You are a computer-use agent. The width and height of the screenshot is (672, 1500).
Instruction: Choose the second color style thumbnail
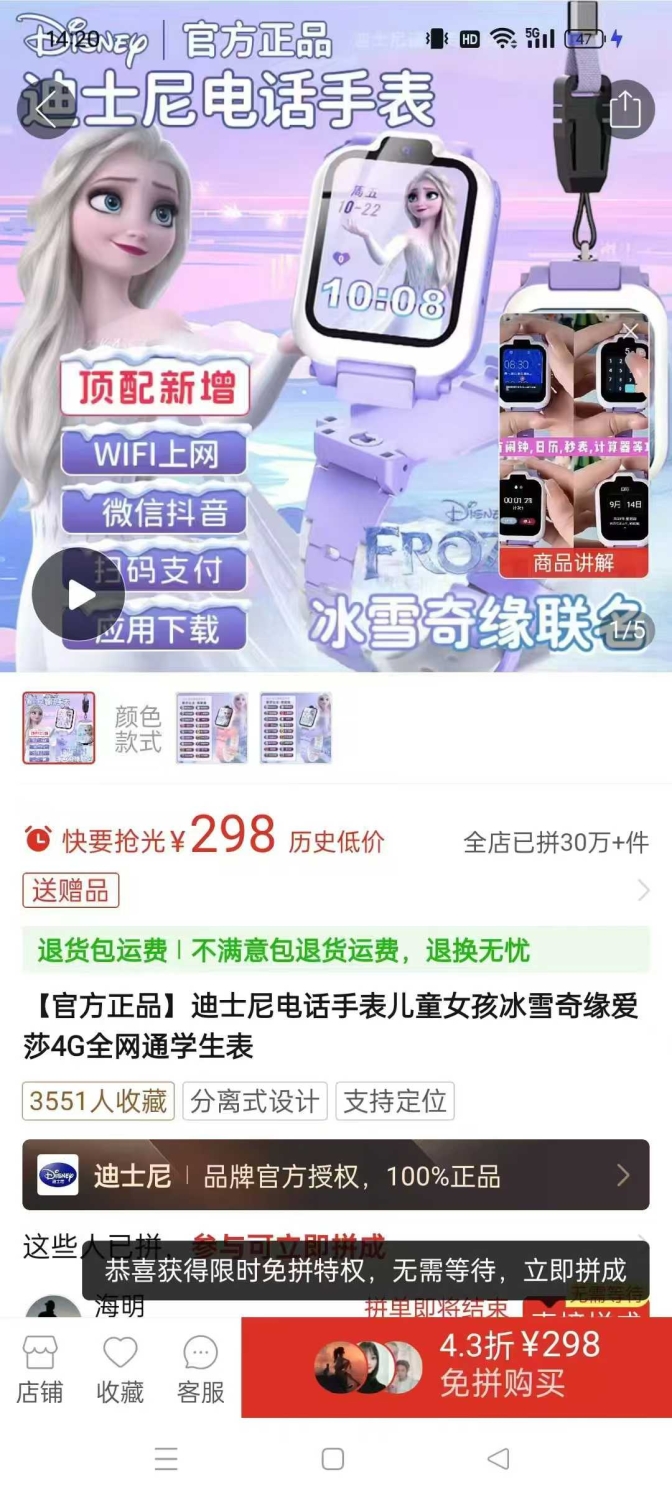pos(212,728)
